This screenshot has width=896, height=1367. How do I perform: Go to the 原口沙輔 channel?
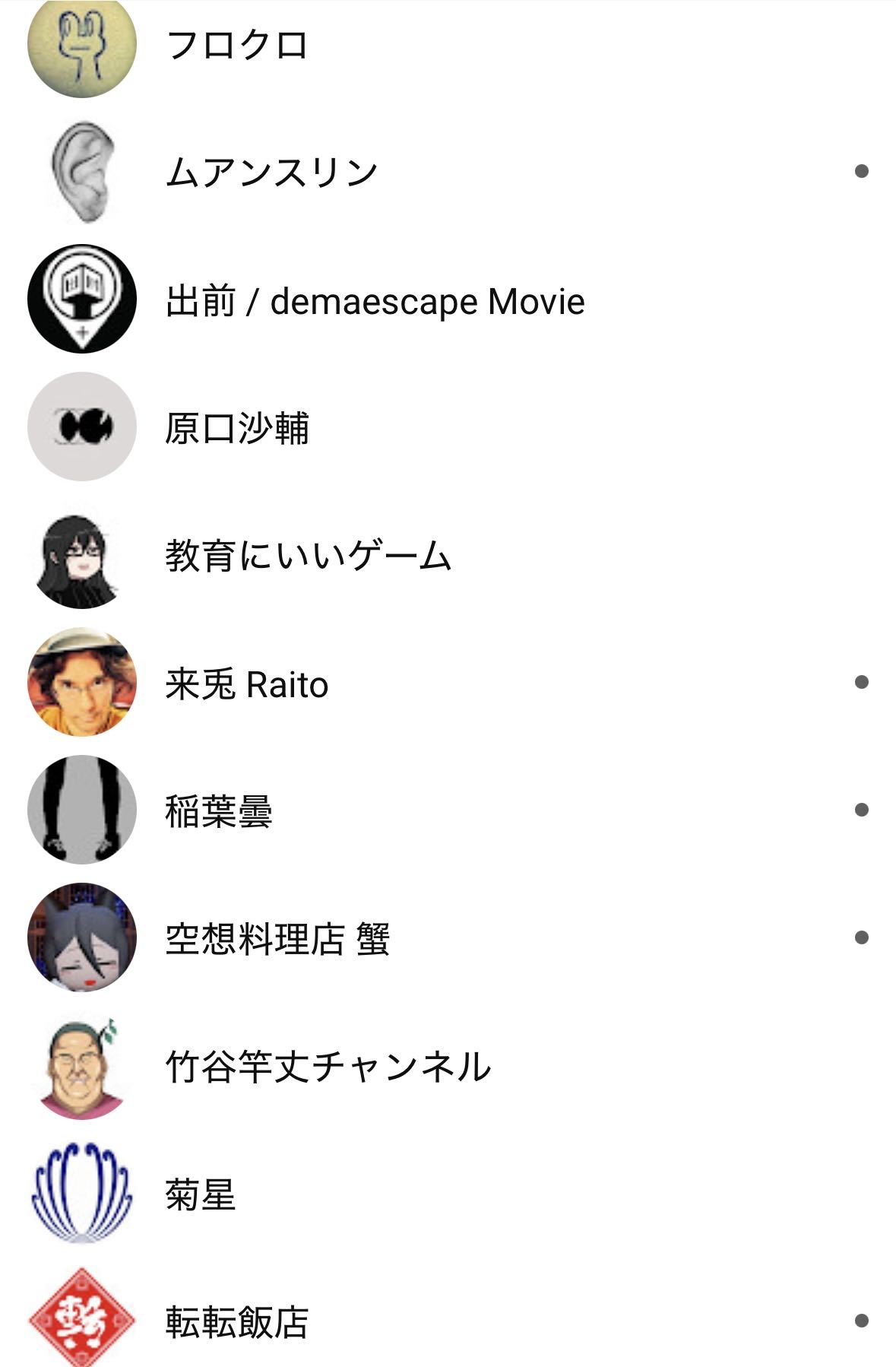(x=237, y=427)
